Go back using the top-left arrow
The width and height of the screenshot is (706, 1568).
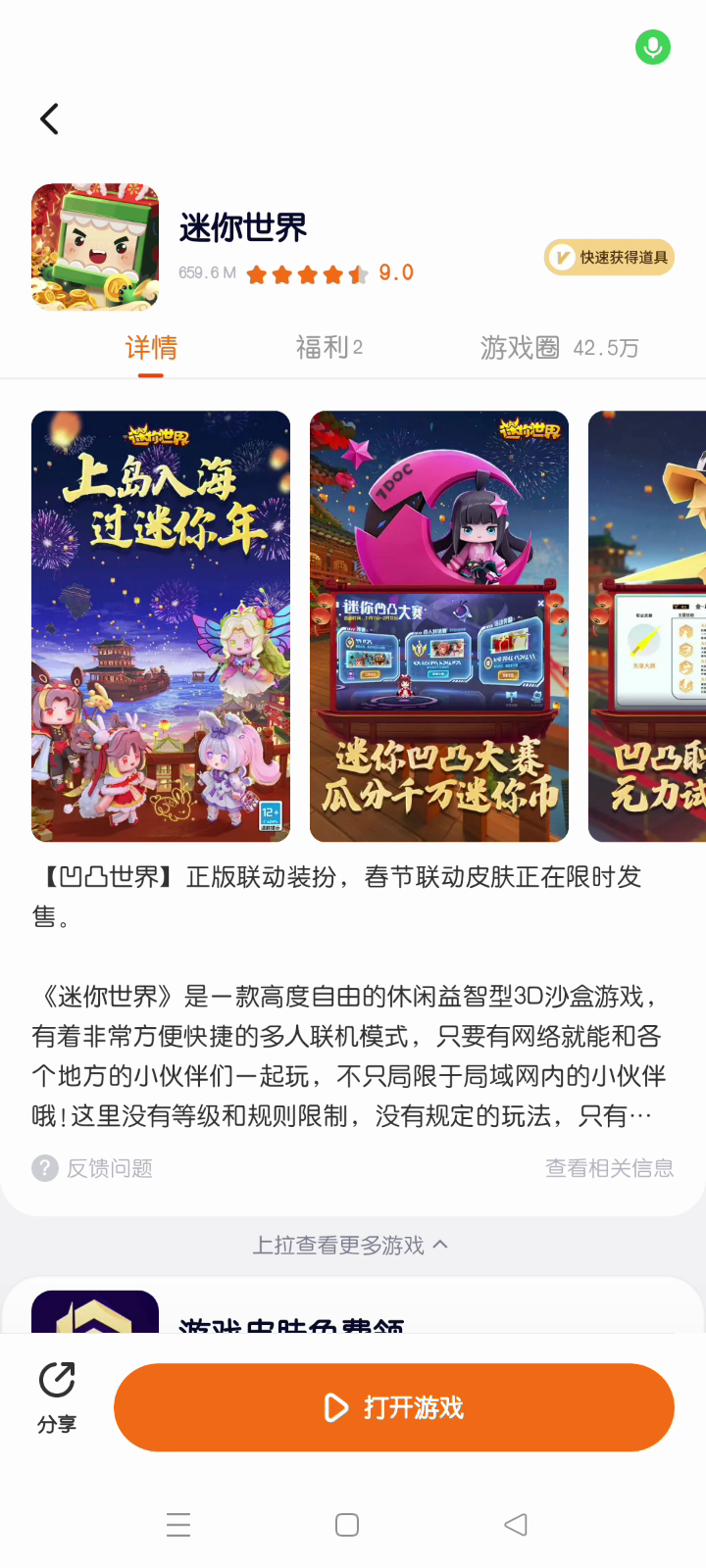point(49,120)
